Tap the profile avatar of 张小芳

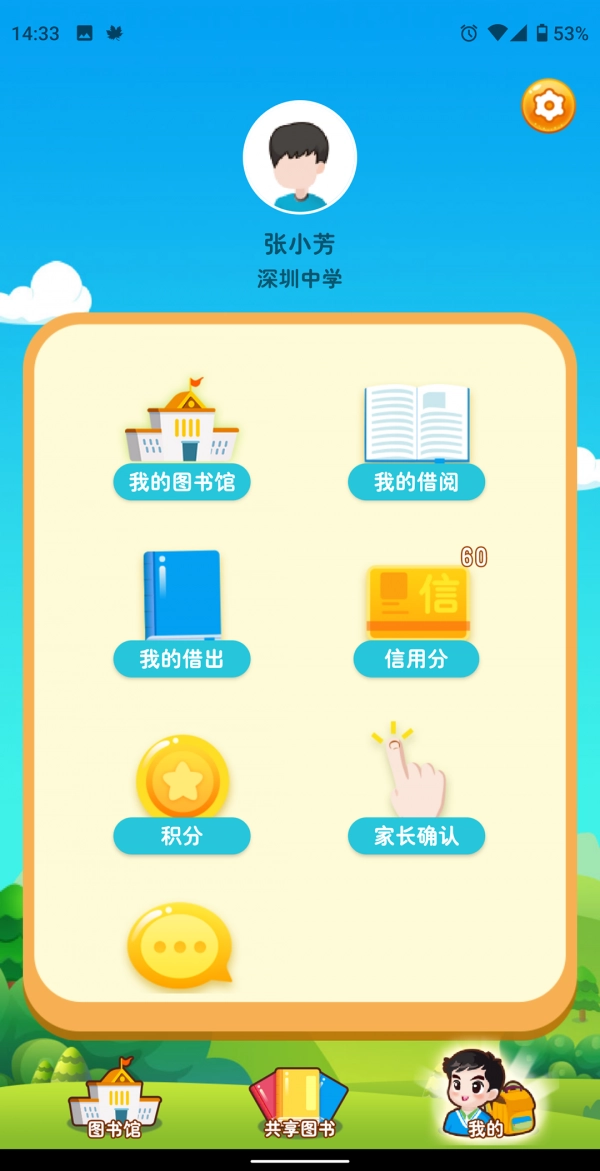point(300,157)
